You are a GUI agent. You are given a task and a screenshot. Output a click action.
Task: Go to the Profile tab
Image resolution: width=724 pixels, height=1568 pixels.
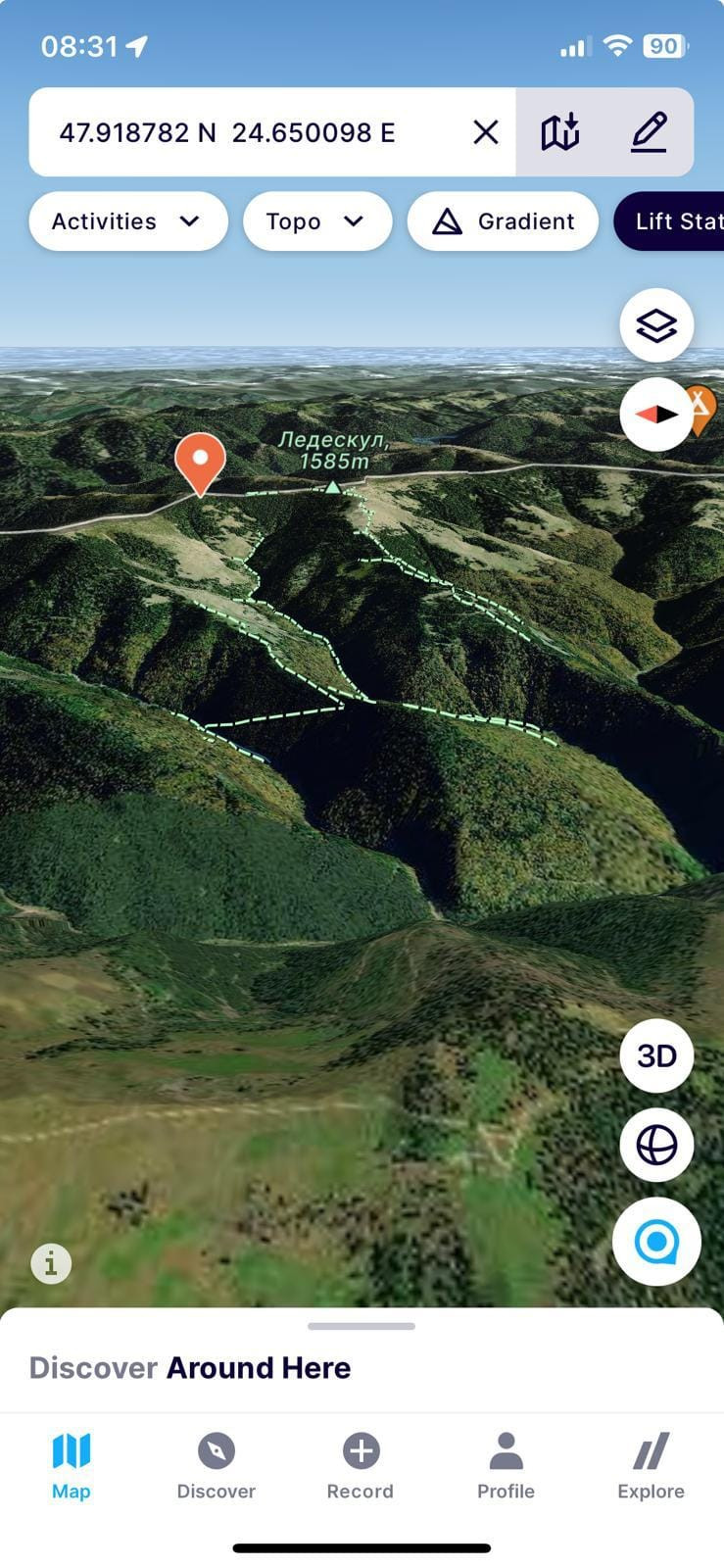pos(506,1466)
